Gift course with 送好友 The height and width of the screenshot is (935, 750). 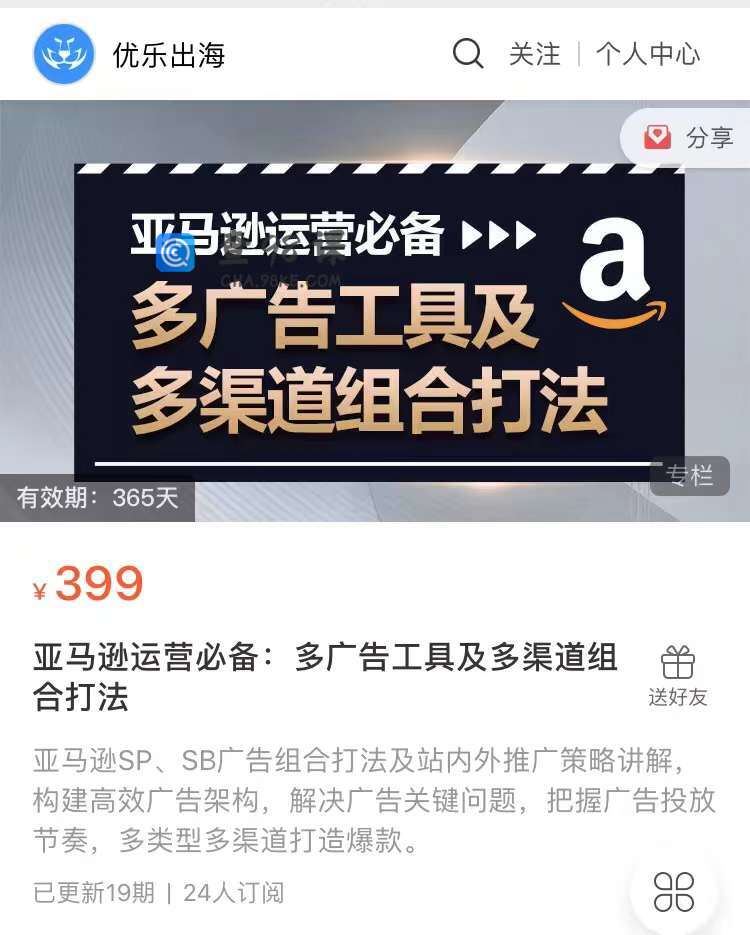coord(677,676)
